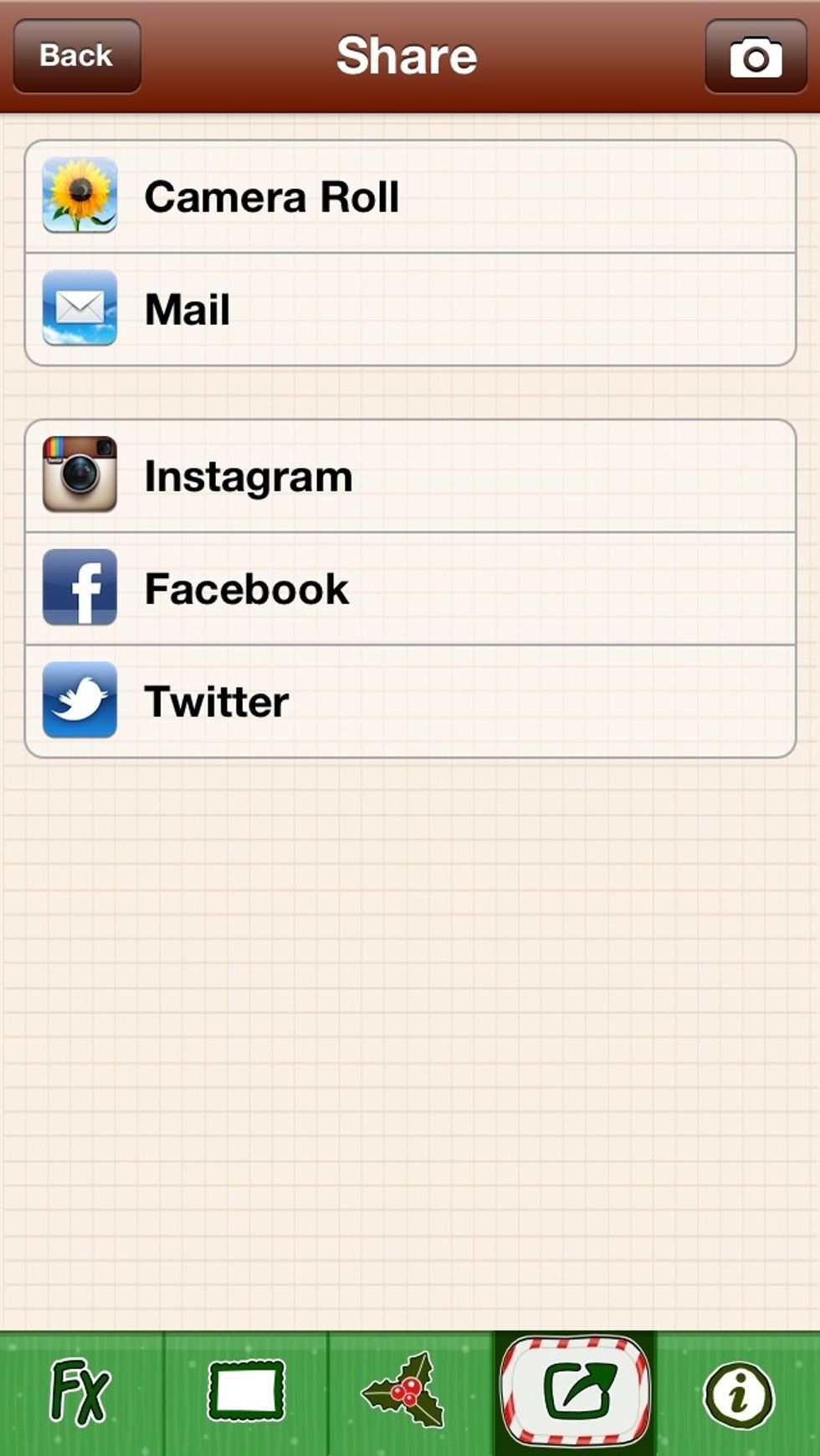Open the camera from the top bar
Screen dimensions: 820x1456
[x=756, y=57]
